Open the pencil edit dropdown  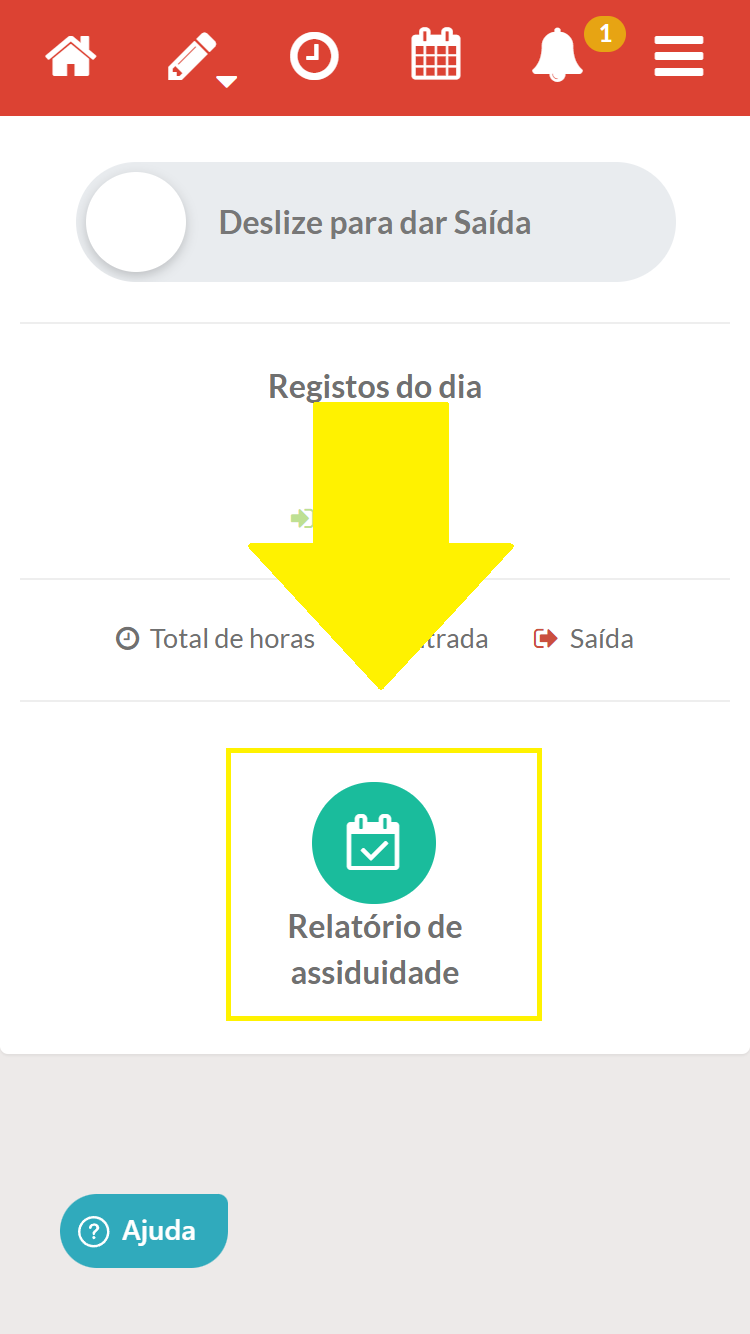pos(197,58)
